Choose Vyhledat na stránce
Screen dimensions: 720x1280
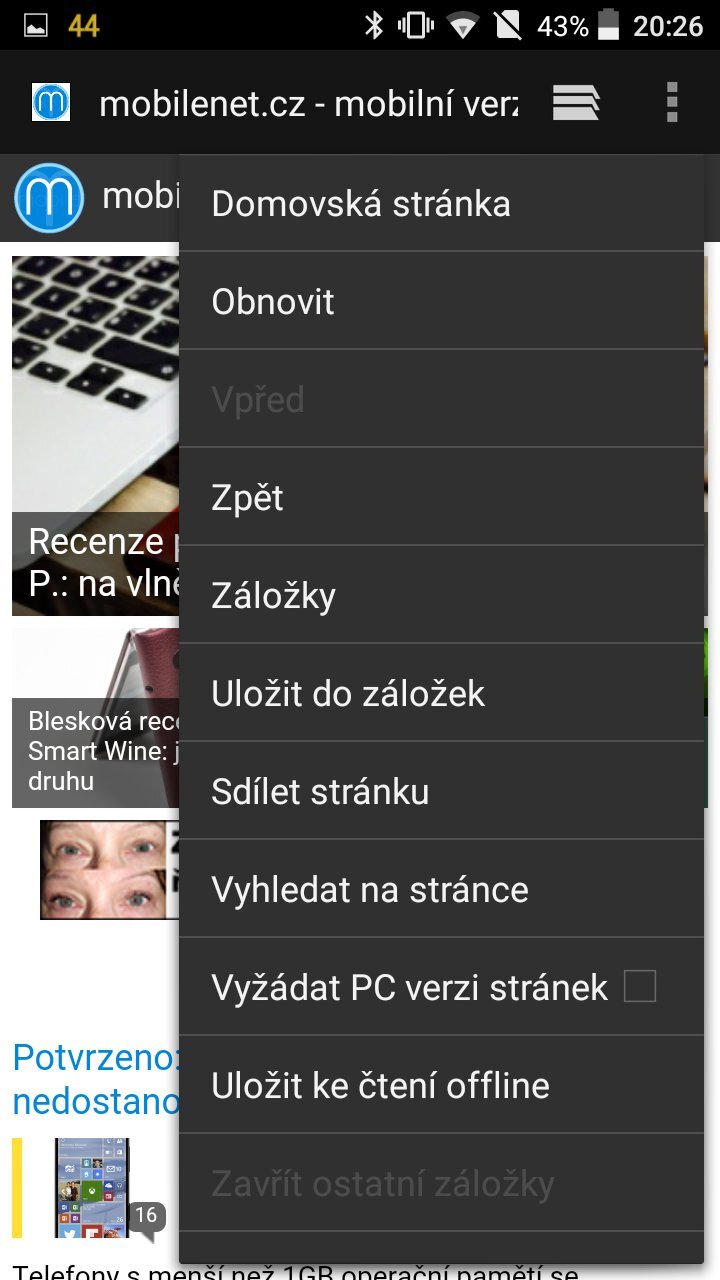coord(369,889)
